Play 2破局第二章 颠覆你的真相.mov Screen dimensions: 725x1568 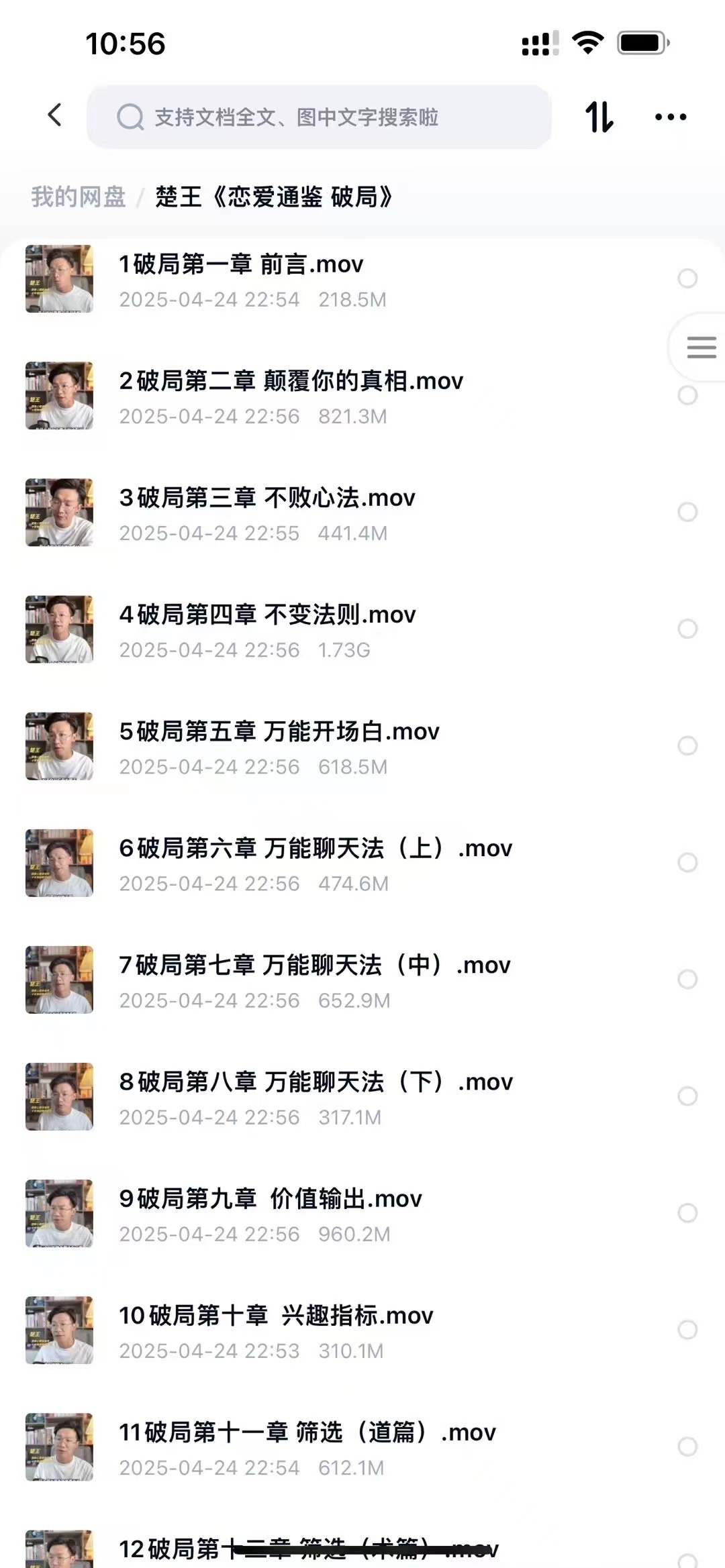coord(291,382)
